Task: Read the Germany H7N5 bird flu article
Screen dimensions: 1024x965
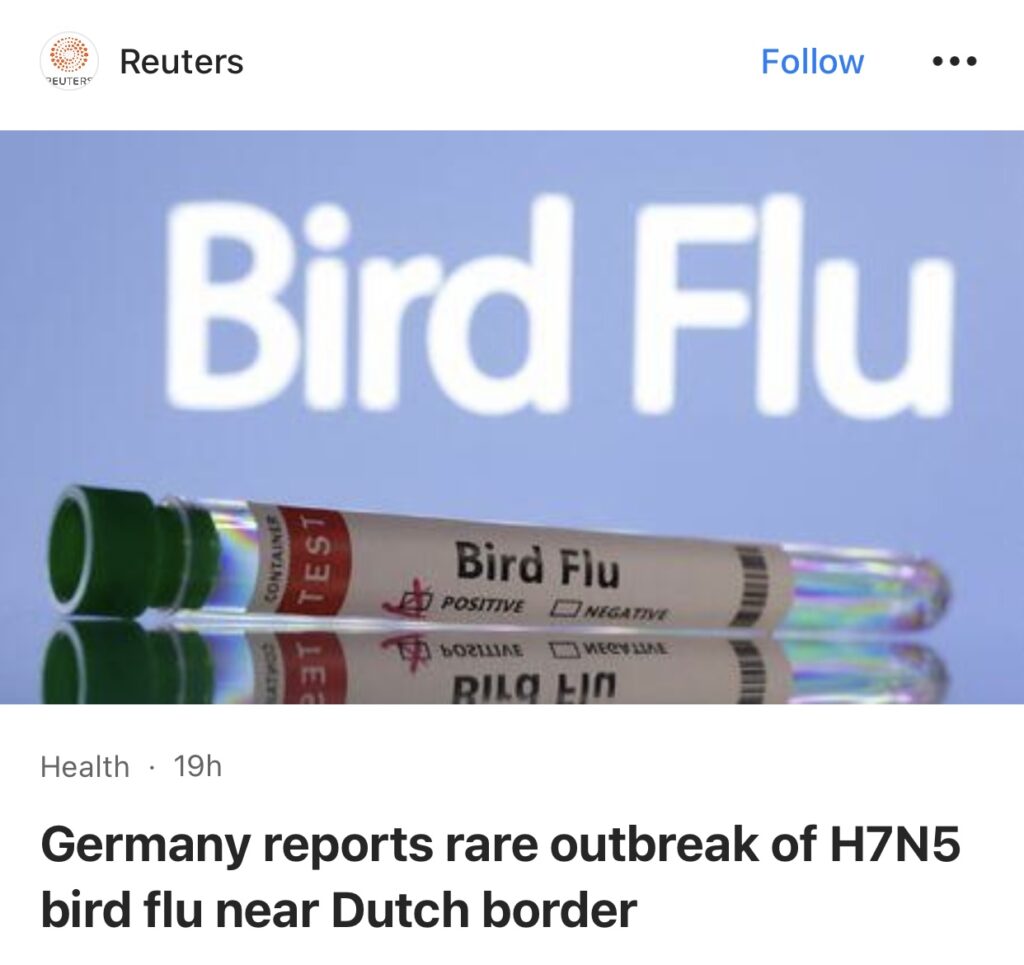Action: (500, 877)
